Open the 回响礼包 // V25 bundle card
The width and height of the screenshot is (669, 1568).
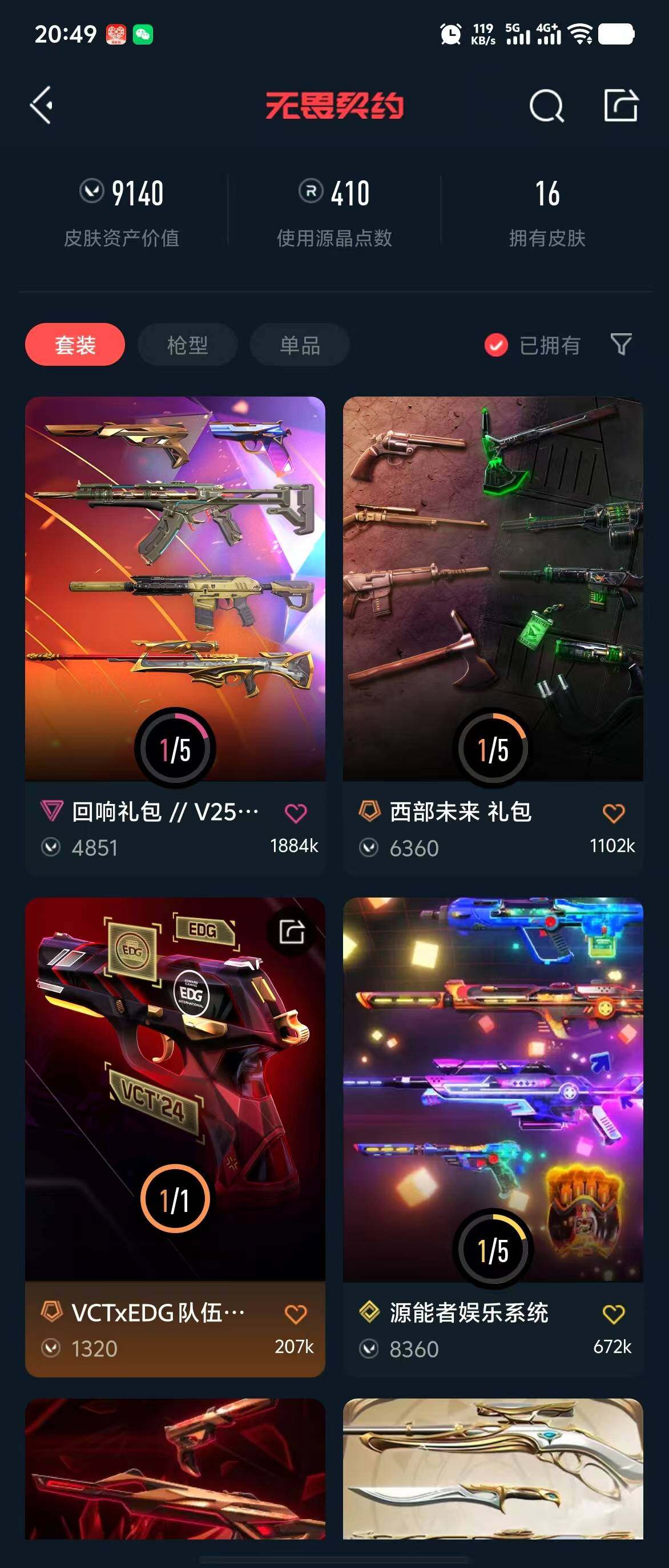pos(175,588)
